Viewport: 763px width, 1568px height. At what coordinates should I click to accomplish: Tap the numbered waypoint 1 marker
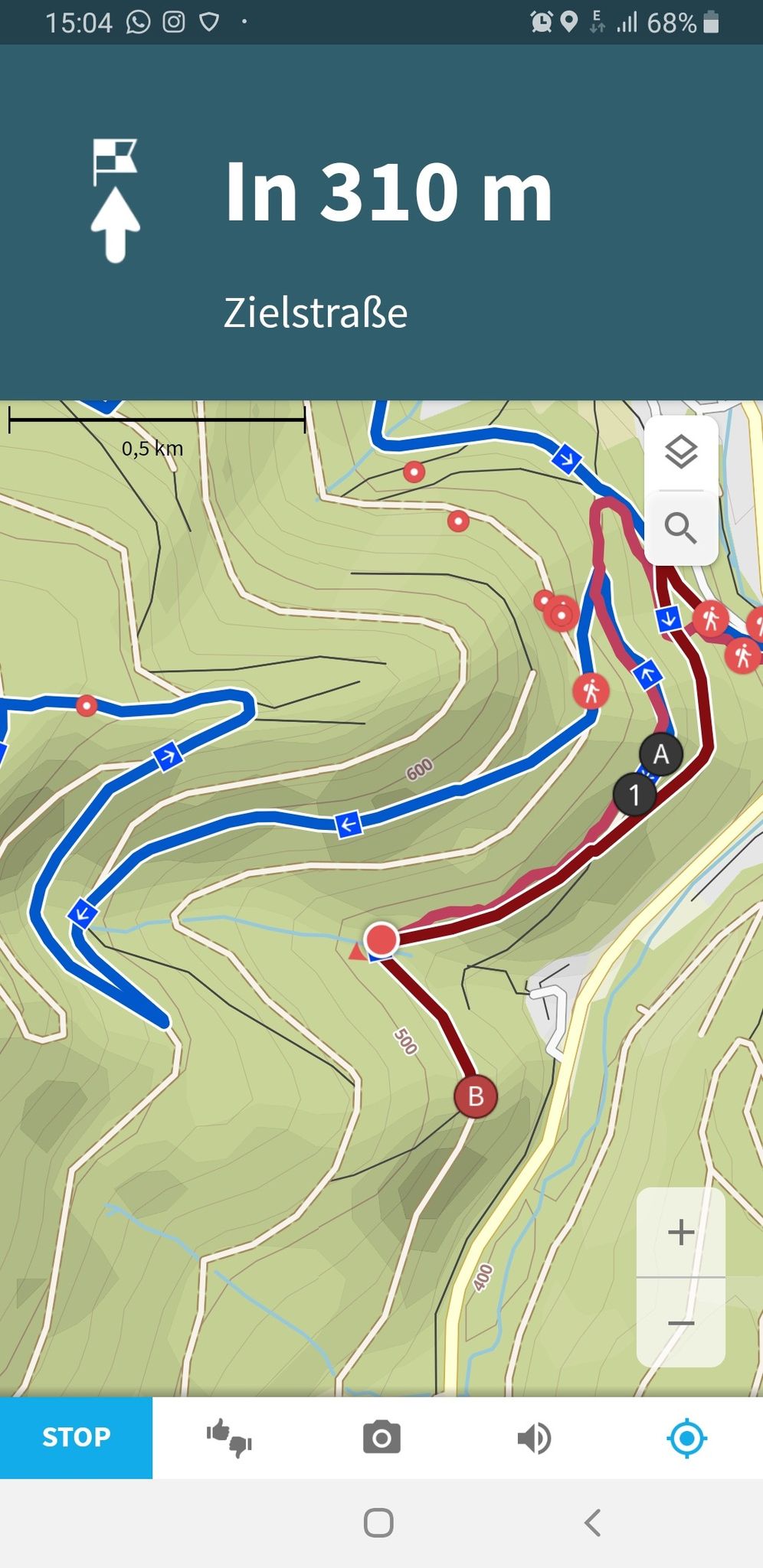634,795
